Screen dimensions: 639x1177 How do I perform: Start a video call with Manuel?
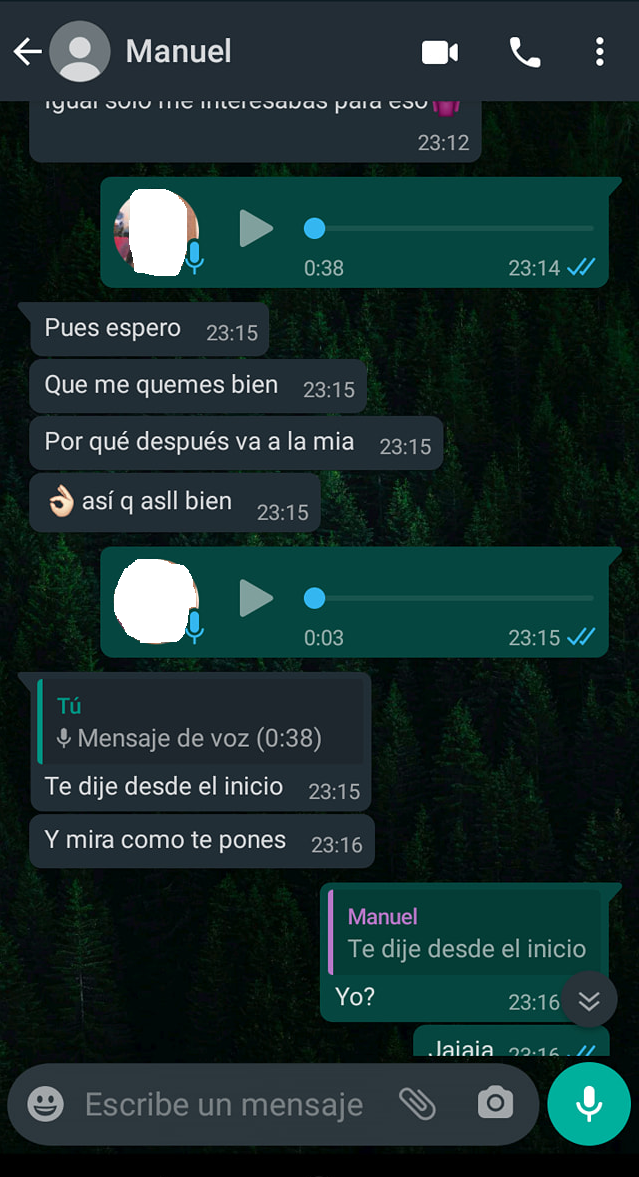440,52
